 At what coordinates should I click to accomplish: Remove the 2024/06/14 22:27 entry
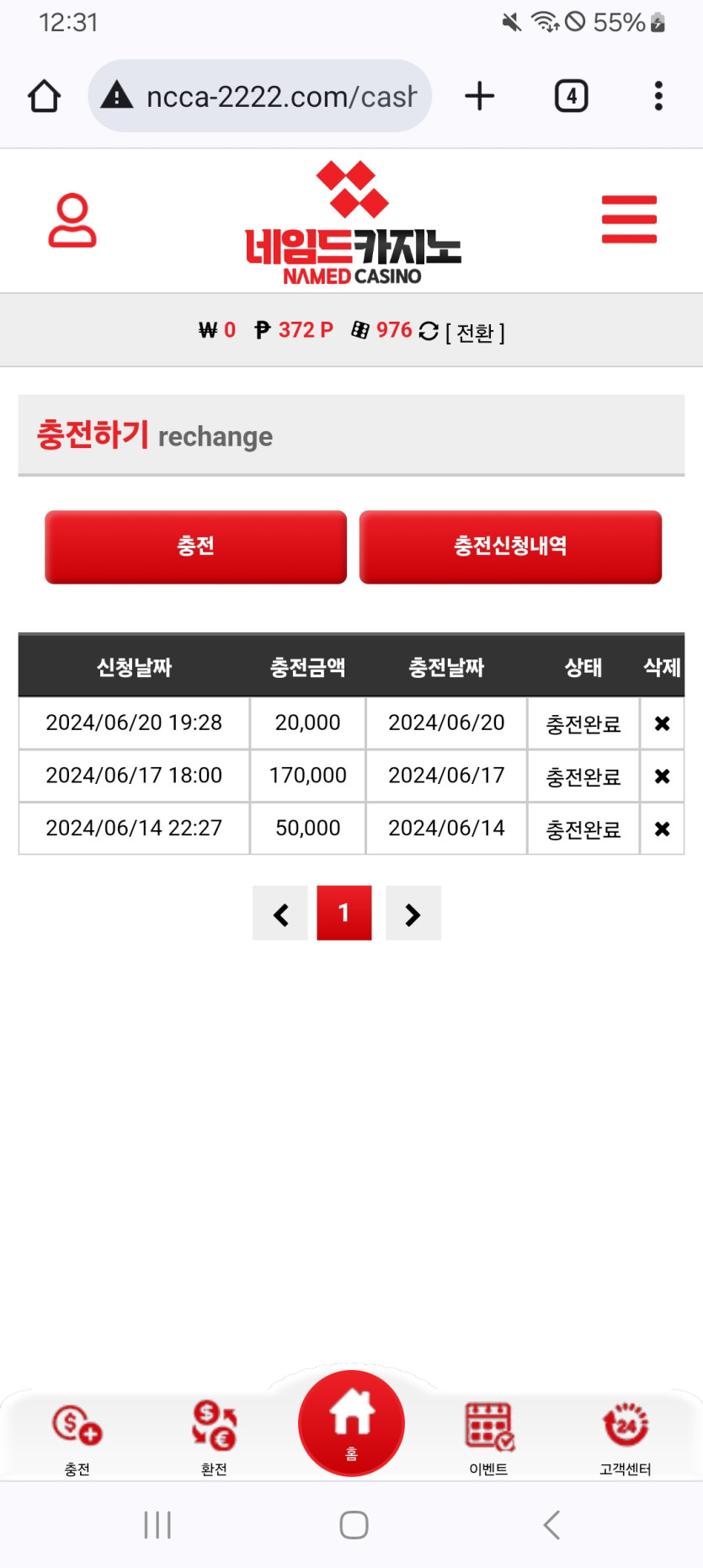click(x=662, y=829)
